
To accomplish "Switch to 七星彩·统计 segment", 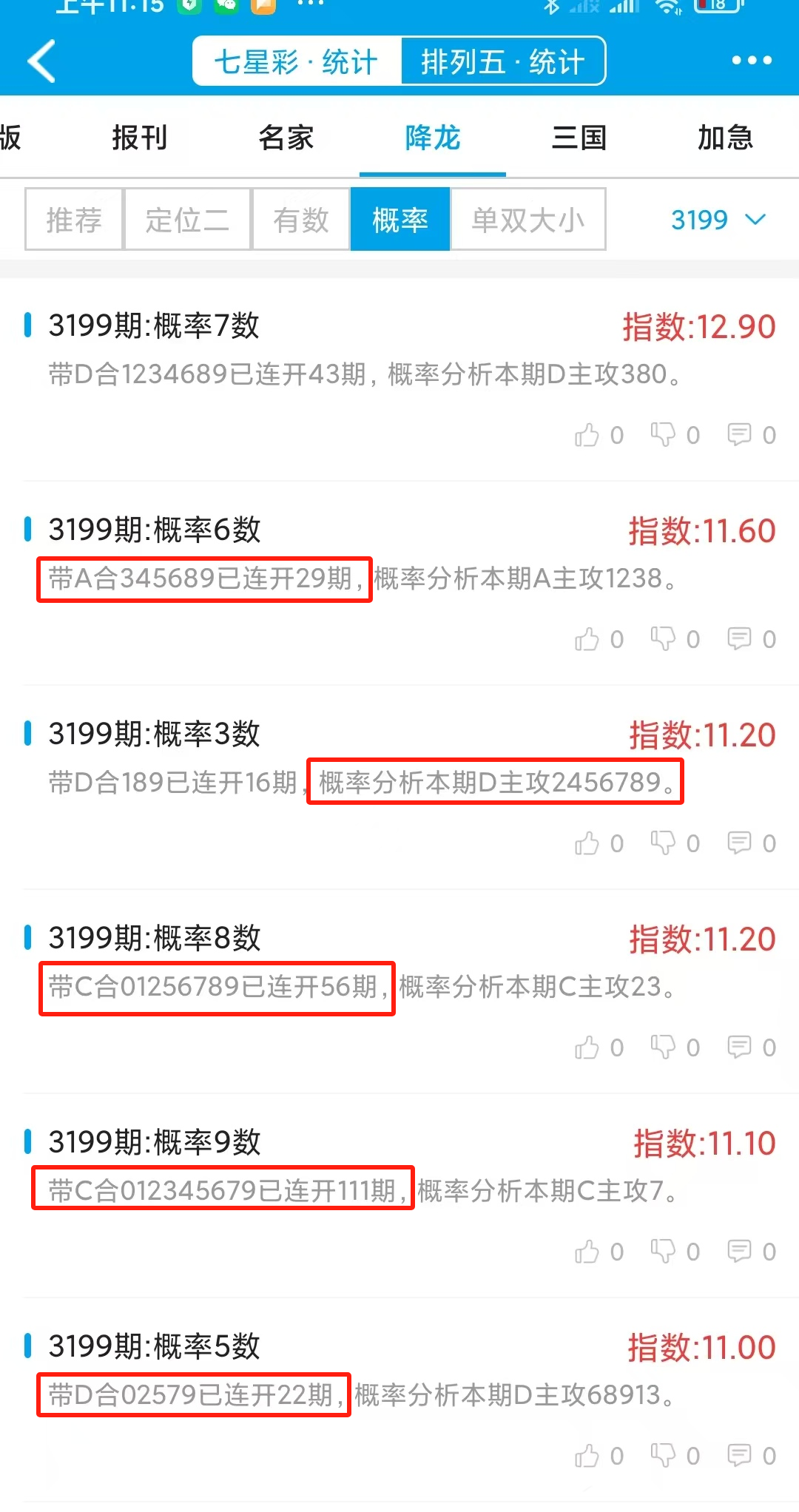I will tap(296, 61).
